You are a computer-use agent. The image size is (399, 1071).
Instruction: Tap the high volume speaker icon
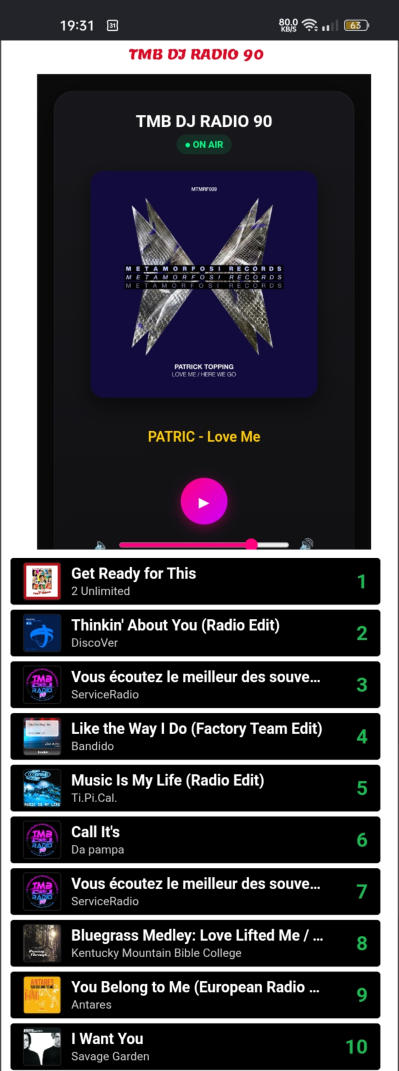(307, 544)
